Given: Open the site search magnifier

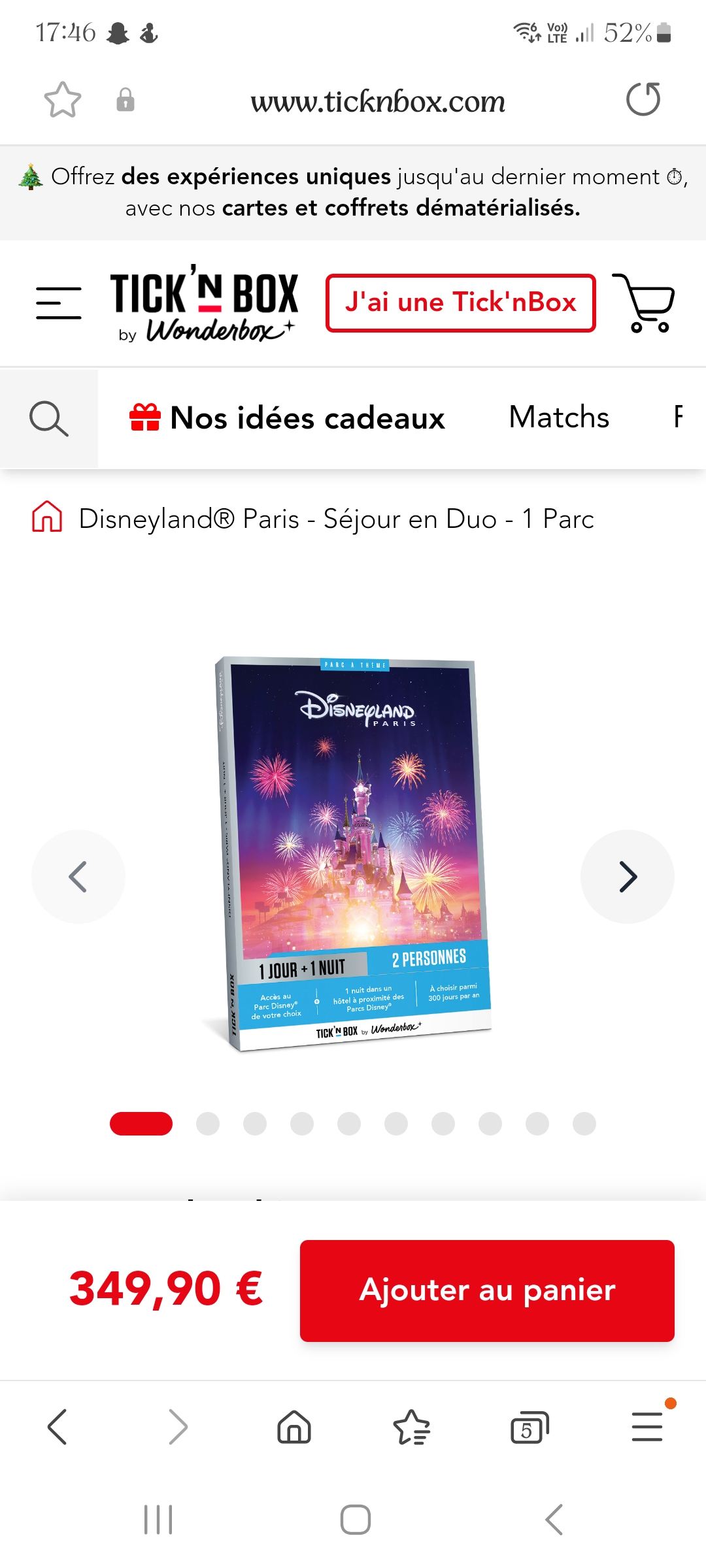Looking at the screenshot, I should 49,419.
